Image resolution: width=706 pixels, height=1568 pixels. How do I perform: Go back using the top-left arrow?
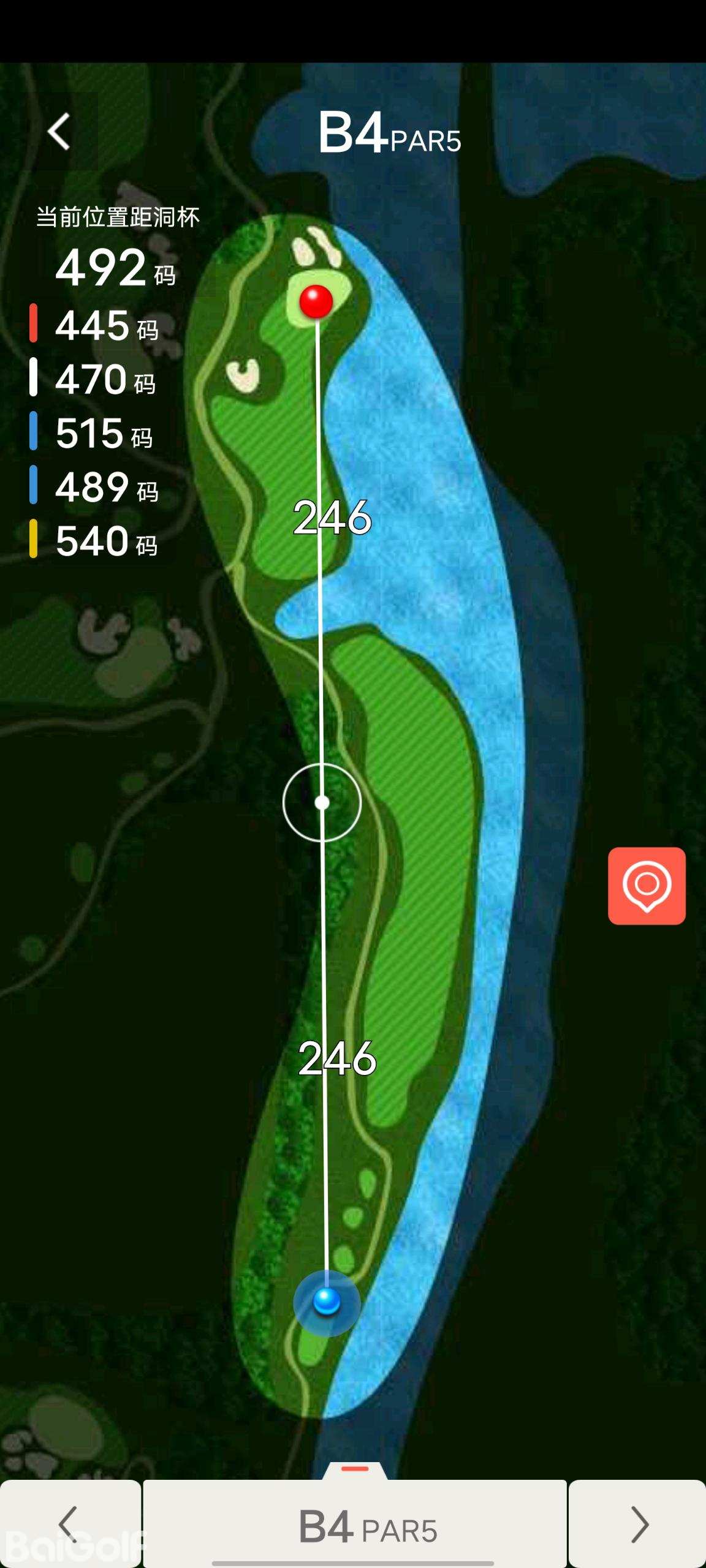[59, 131]
